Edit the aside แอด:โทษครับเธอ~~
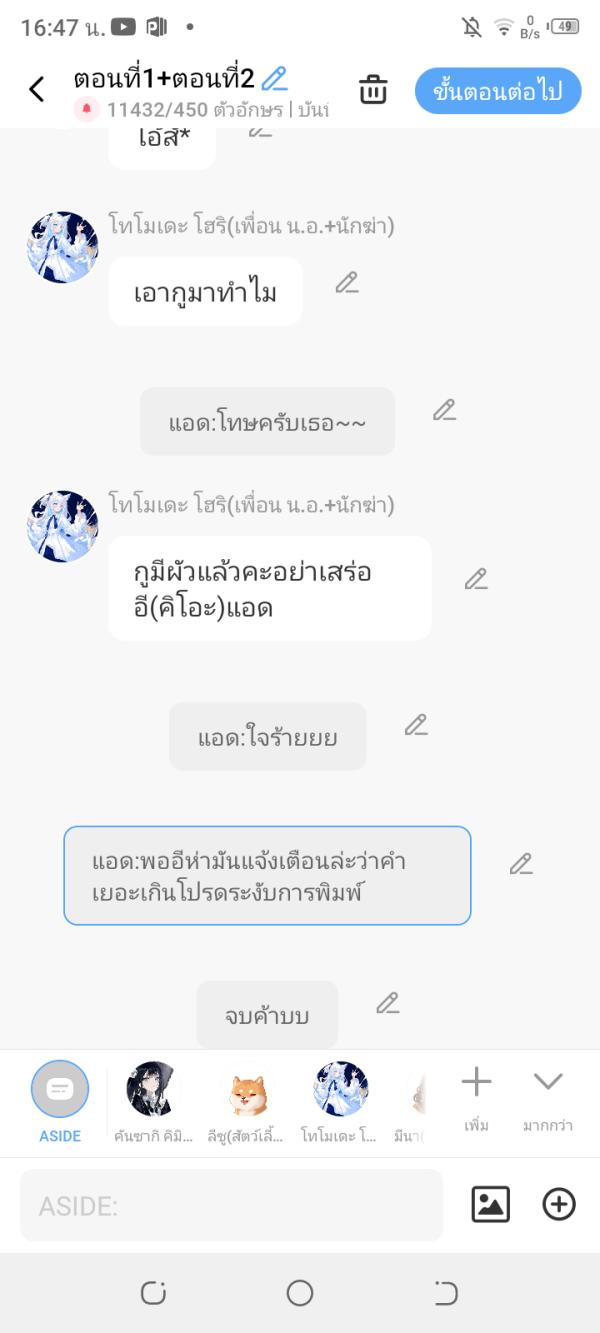Viewport: 600px width, 1333px height. click(444, 410)
